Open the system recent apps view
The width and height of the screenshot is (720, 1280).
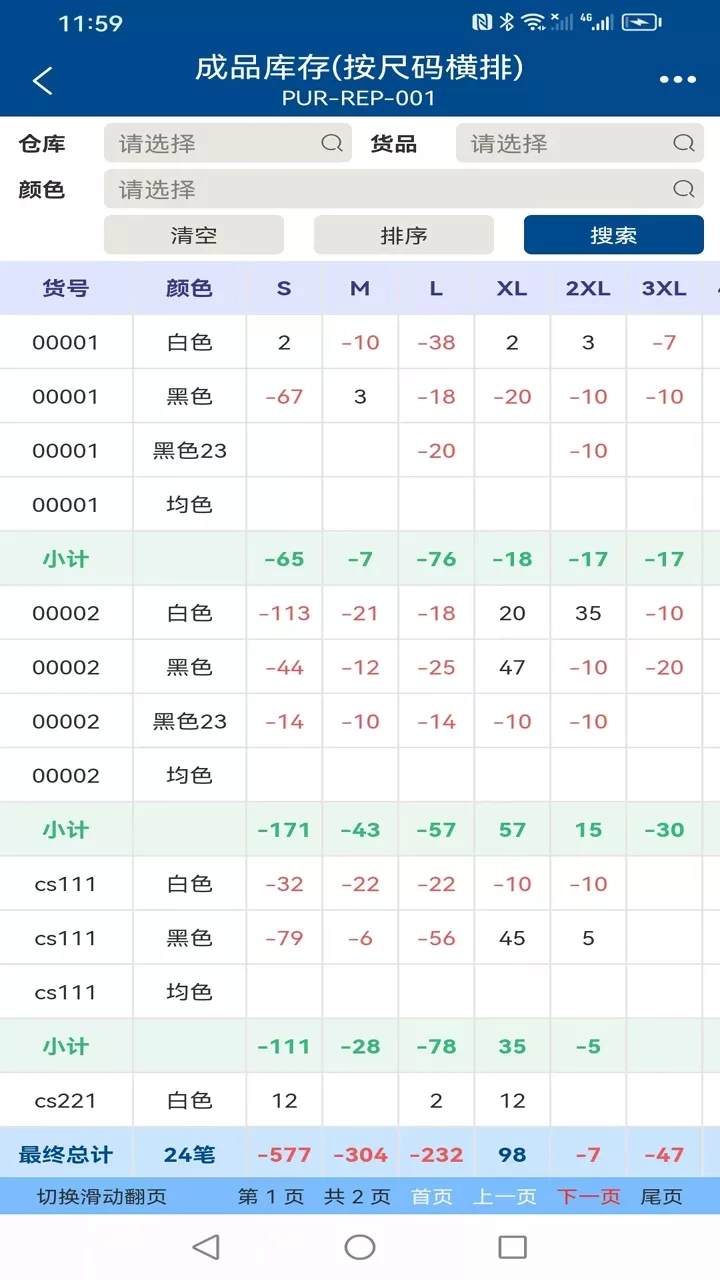pyautogui.click(x=512, y=1247)
